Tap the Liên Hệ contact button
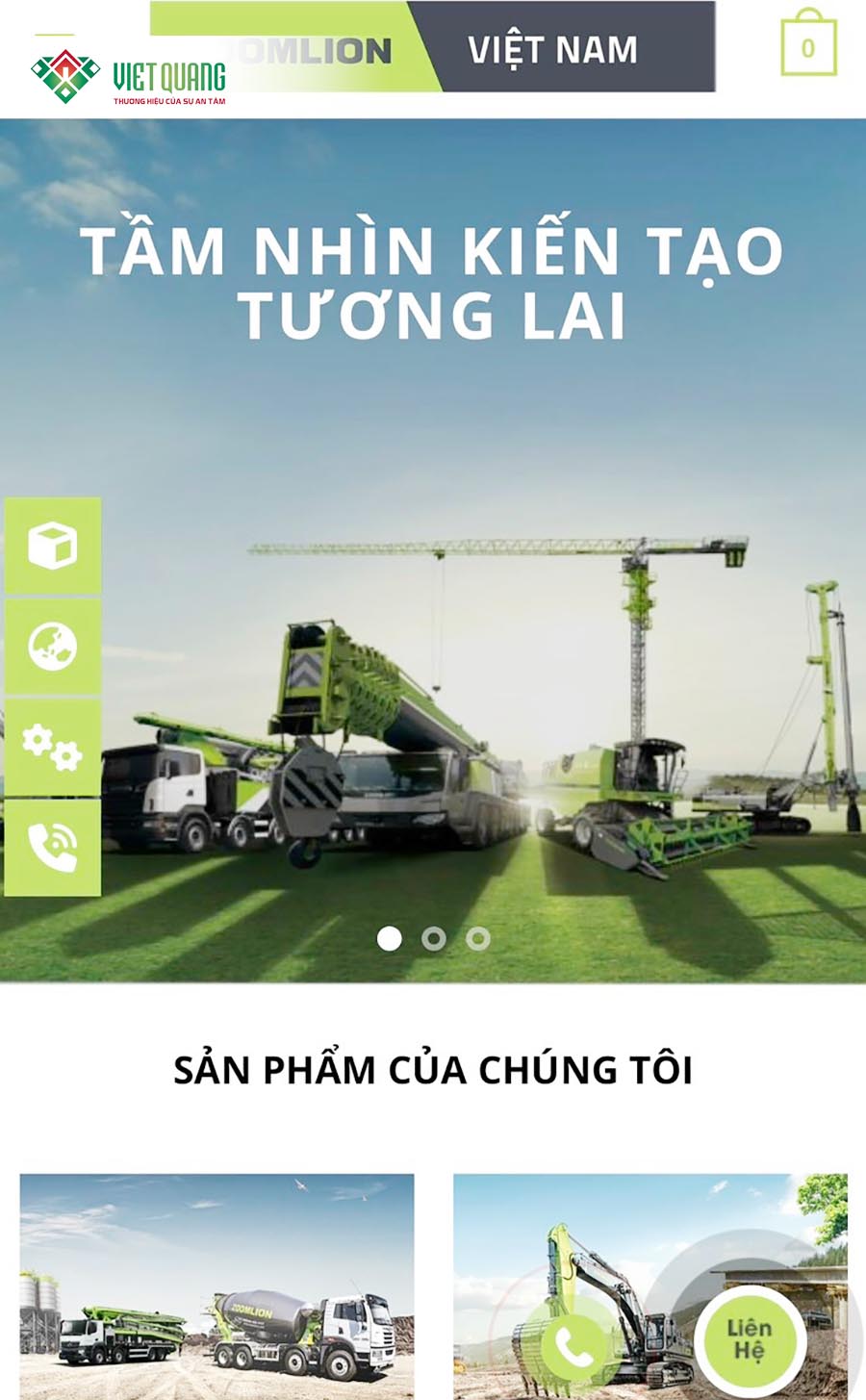Viewport: 866px width, 1400px height. click(749, 1339)
